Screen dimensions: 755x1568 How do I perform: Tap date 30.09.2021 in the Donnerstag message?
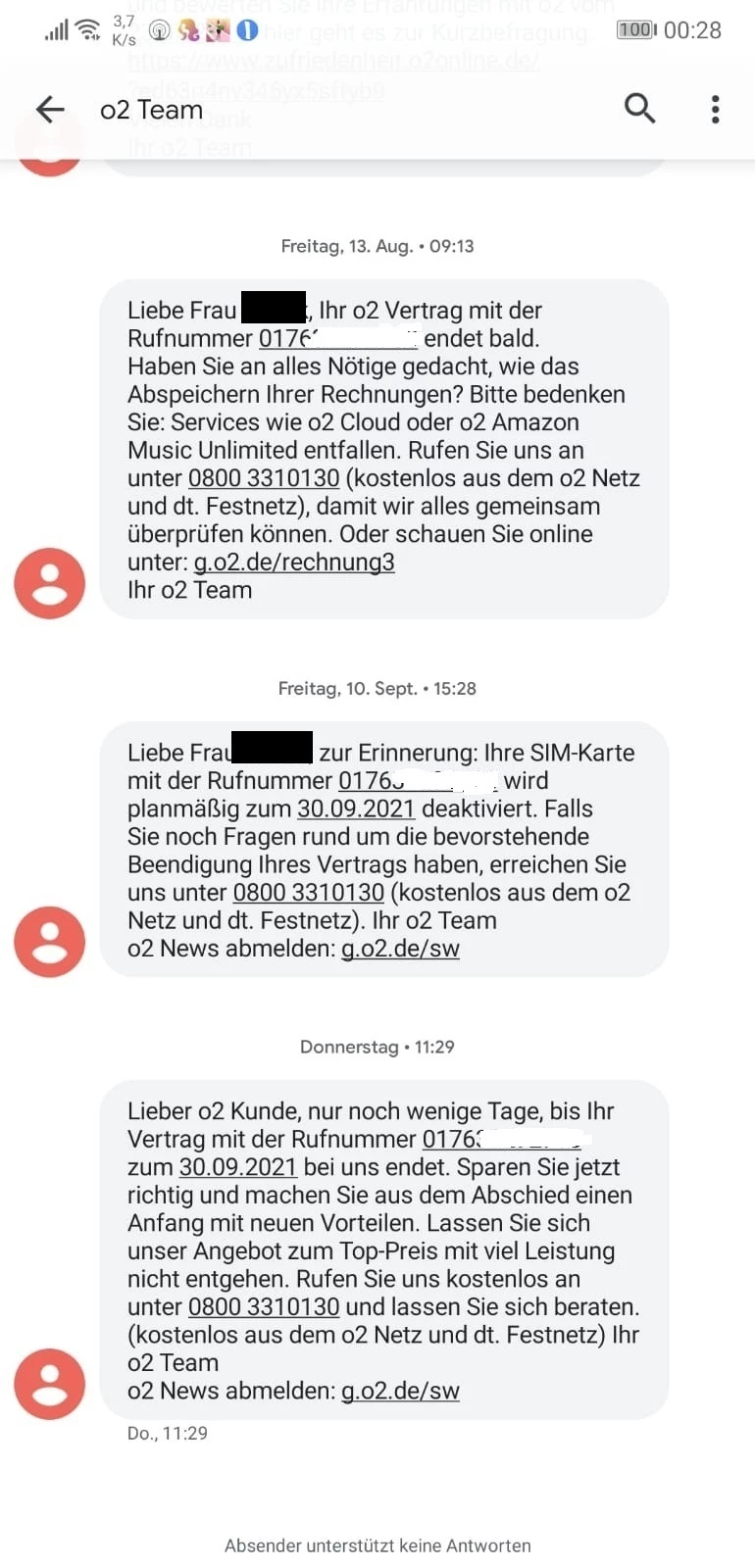click(237, 1167)
